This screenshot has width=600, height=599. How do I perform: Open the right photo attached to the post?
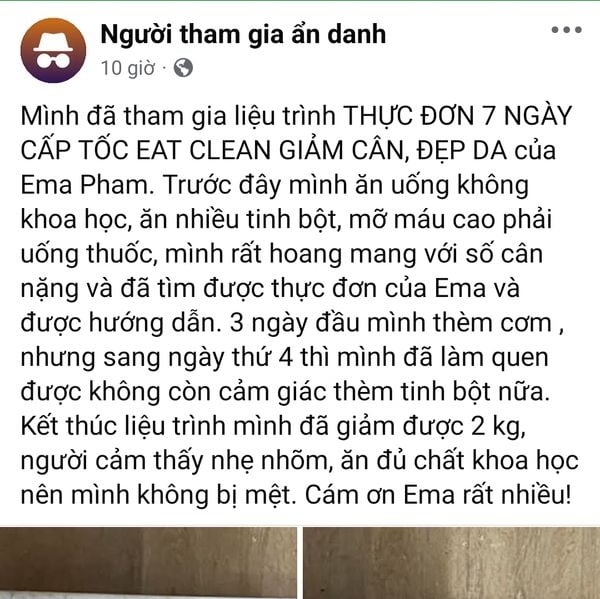450,567
